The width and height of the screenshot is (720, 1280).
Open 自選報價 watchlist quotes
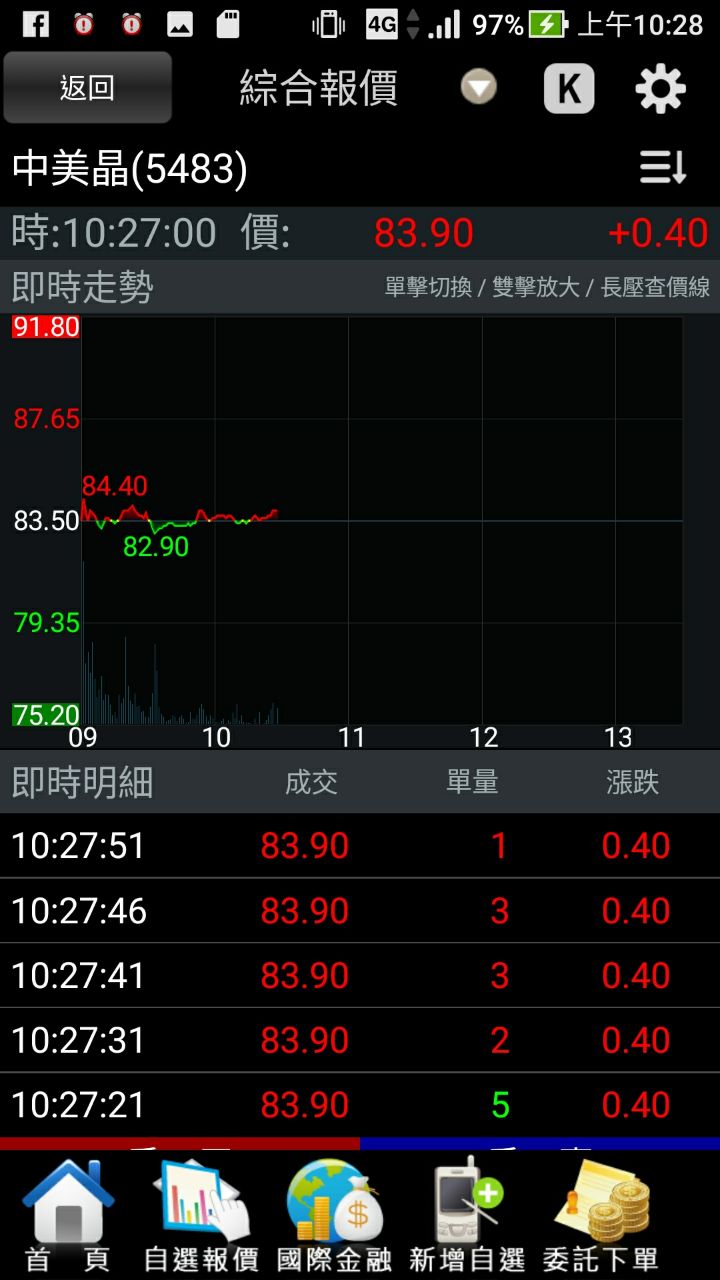point(201,1216)
